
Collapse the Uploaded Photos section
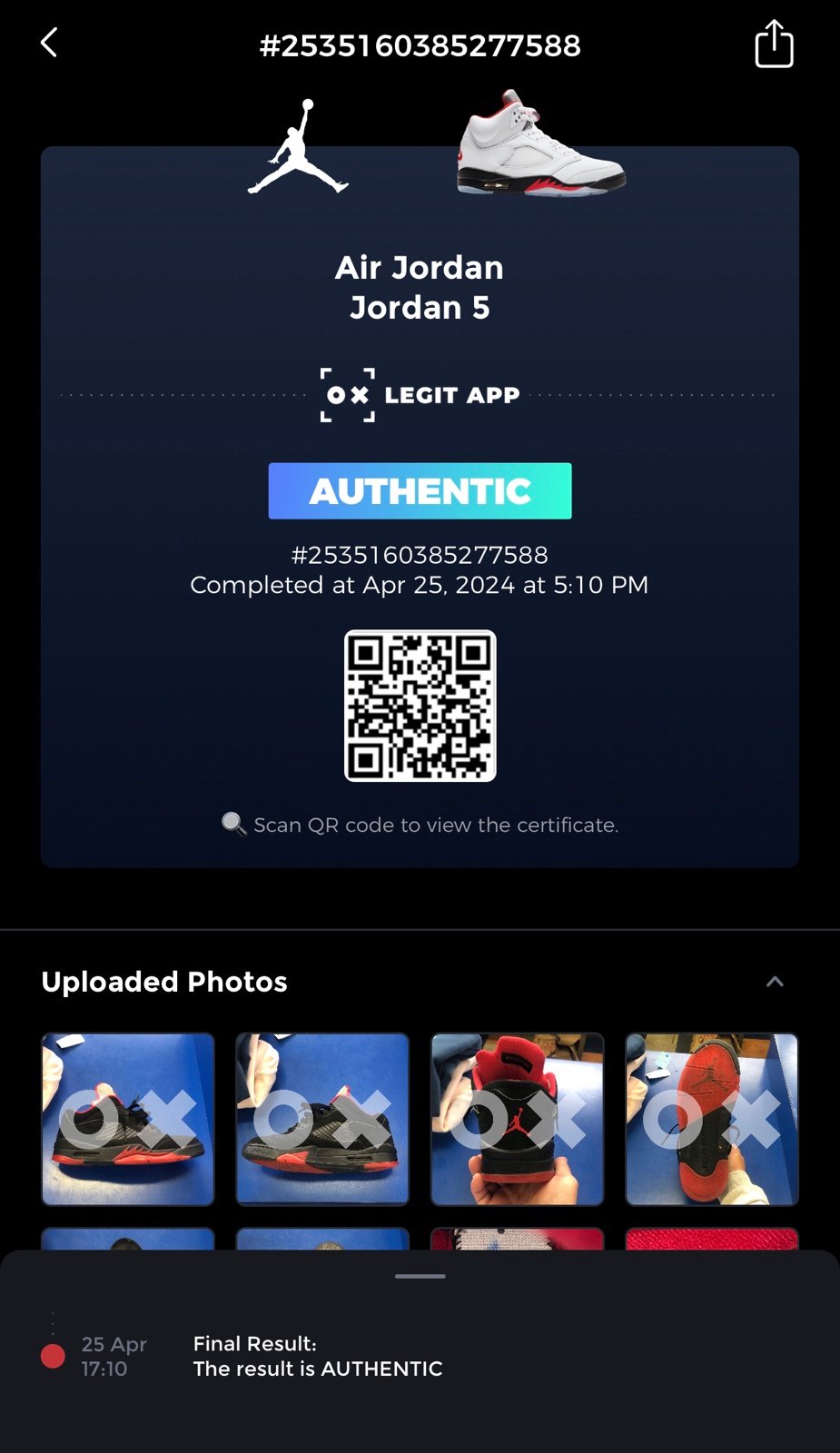pos(775,982)
